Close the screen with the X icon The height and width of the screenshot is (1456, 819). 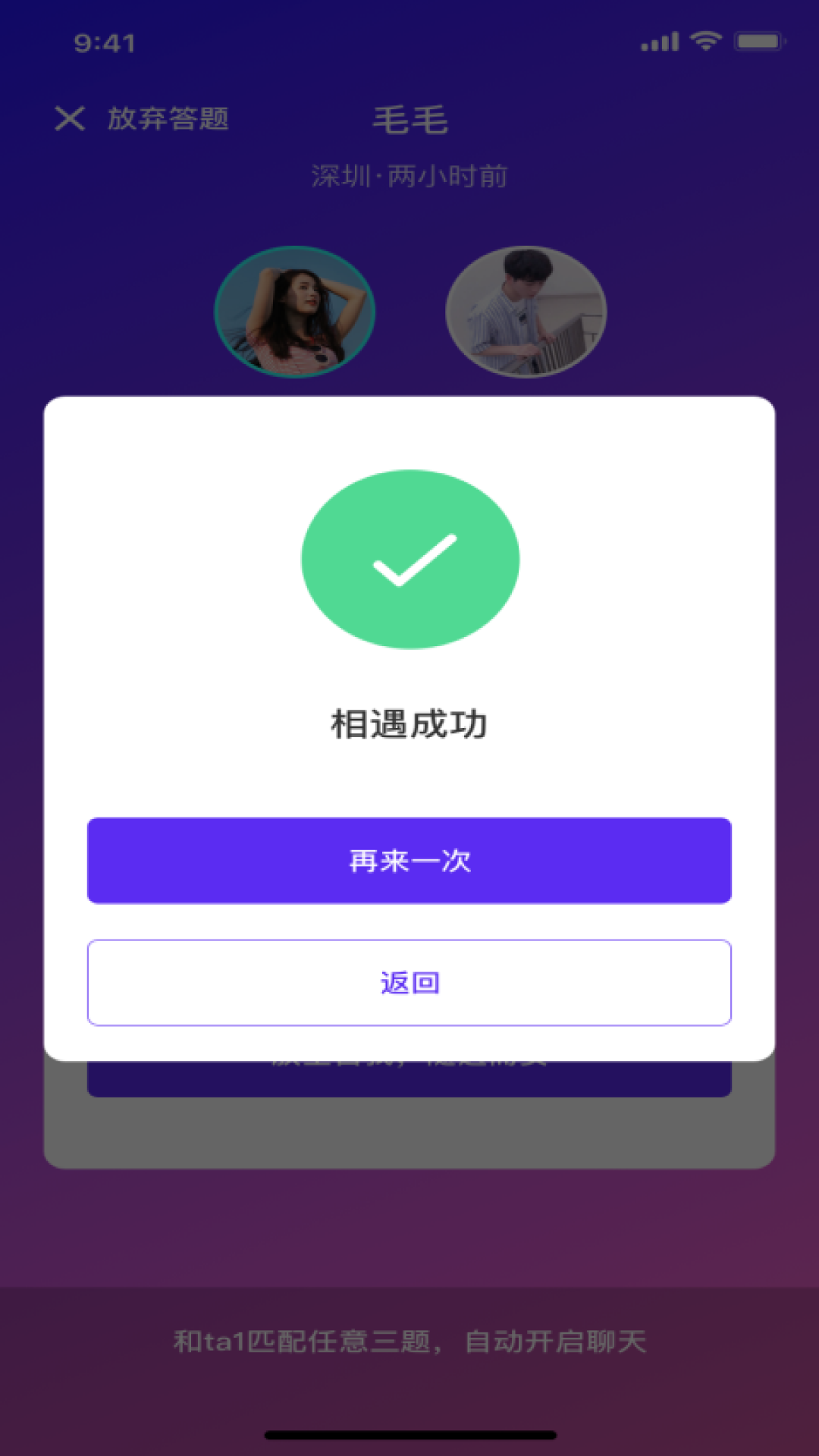pos(70,119)
